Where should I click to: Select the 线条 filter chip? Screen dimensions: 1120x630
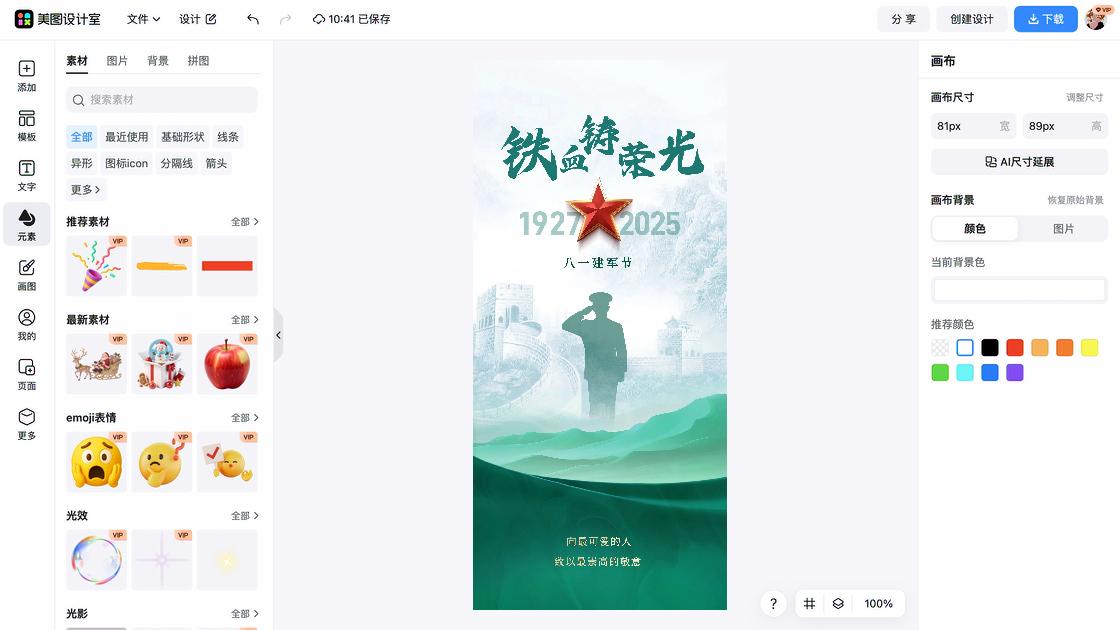pyautogui.click(x=228, y=137)
